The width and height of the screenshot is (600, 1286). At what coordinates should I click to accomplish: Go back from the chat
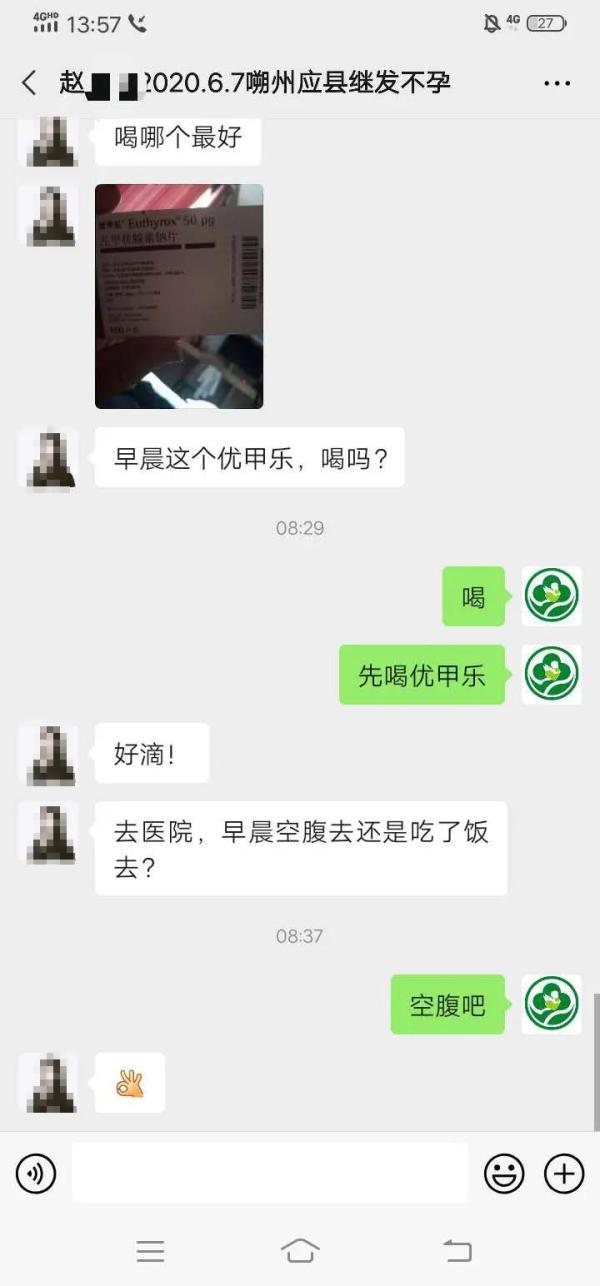tap(29, 83)
